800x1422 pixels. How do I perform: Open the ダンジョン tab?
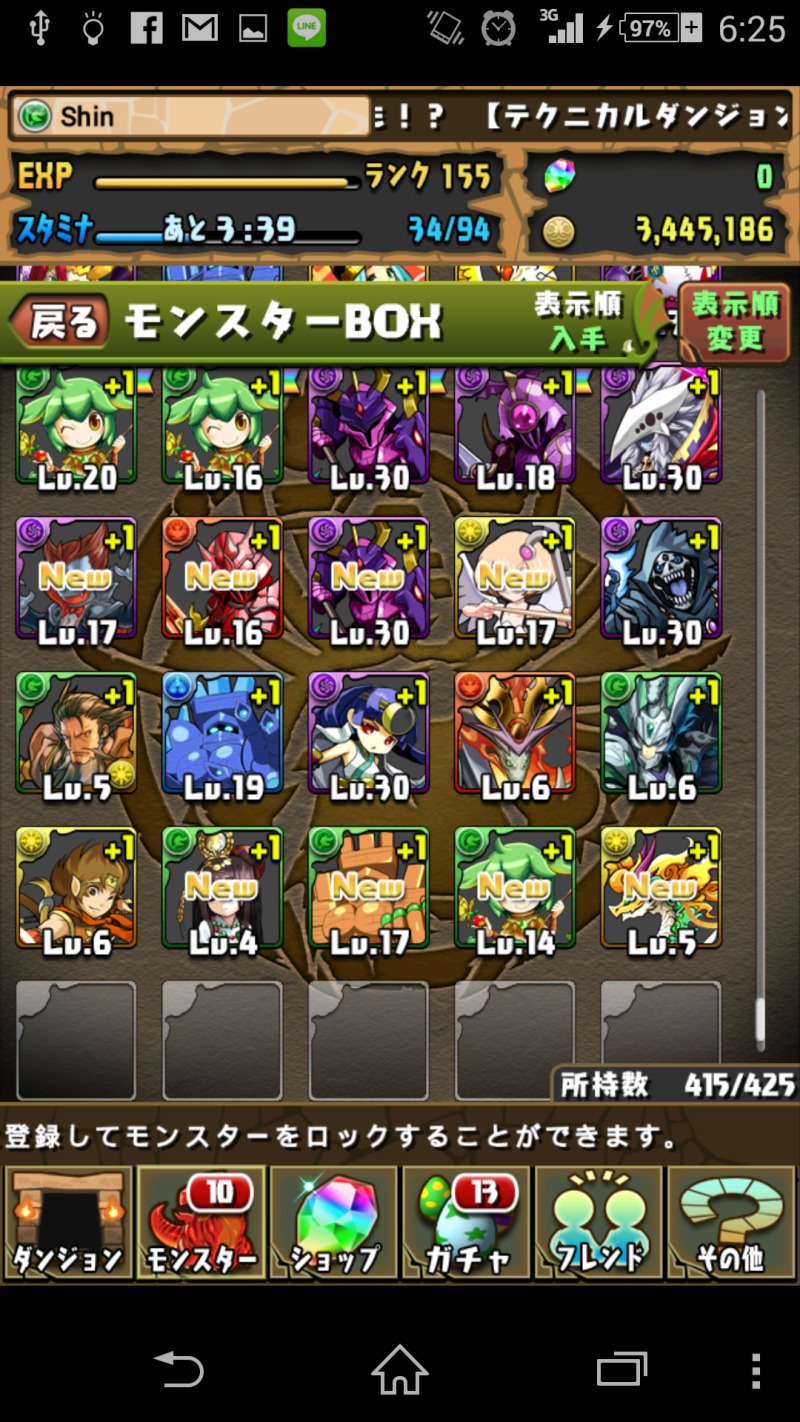pyautogui.click(x=68, y=1222)
